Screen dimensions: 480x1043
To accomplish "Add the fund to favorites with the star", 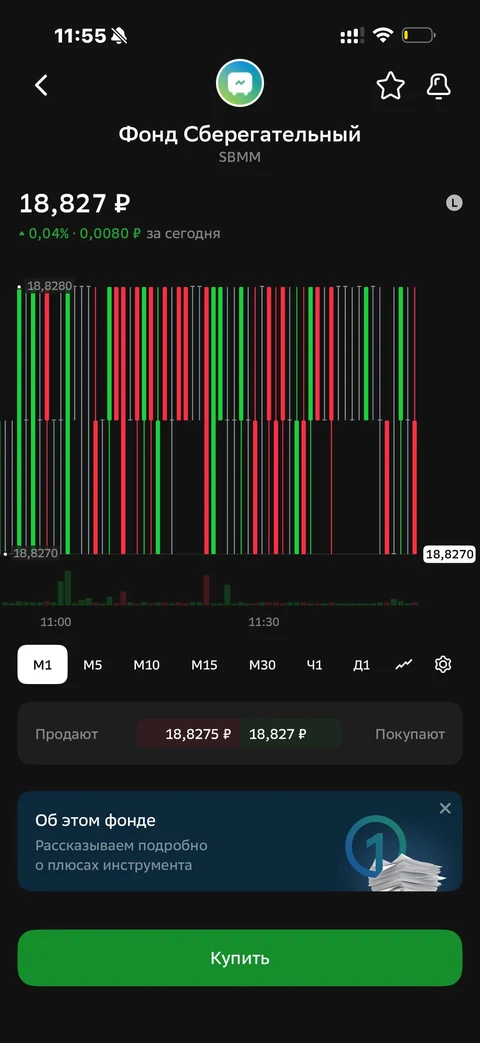I will tap(390, 86).
